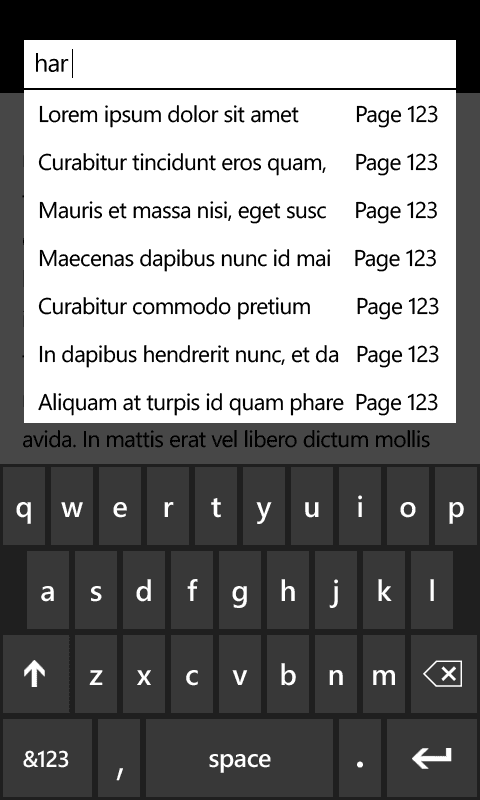Tap the backspace key on the keyboard
Viewport: 480px width, 800px height.
443,674
